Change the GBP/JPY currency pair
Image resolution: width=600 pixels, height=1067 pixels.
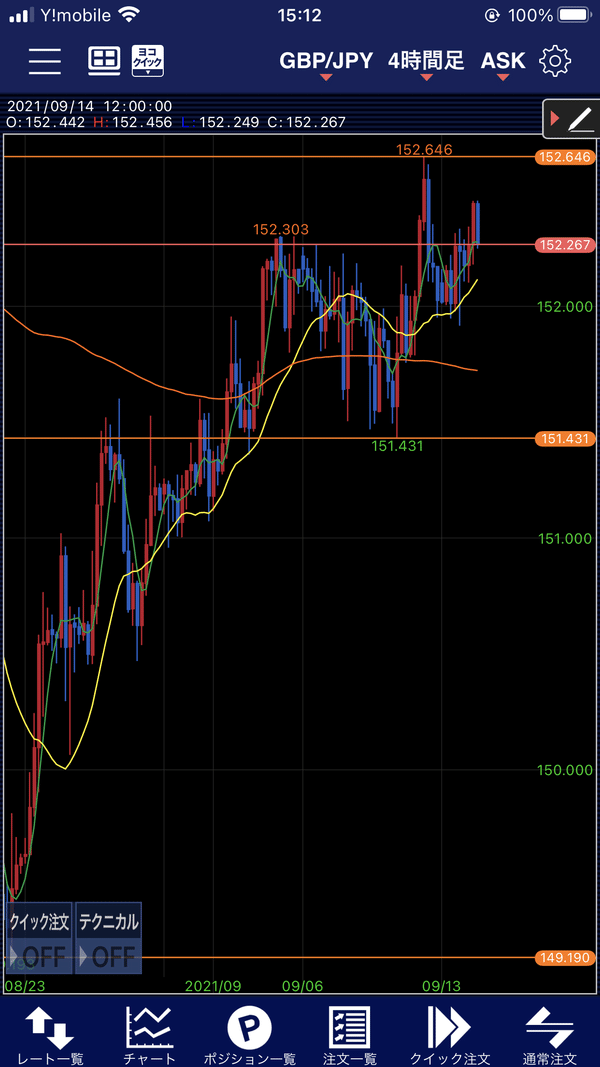click(x=325, y=62)
